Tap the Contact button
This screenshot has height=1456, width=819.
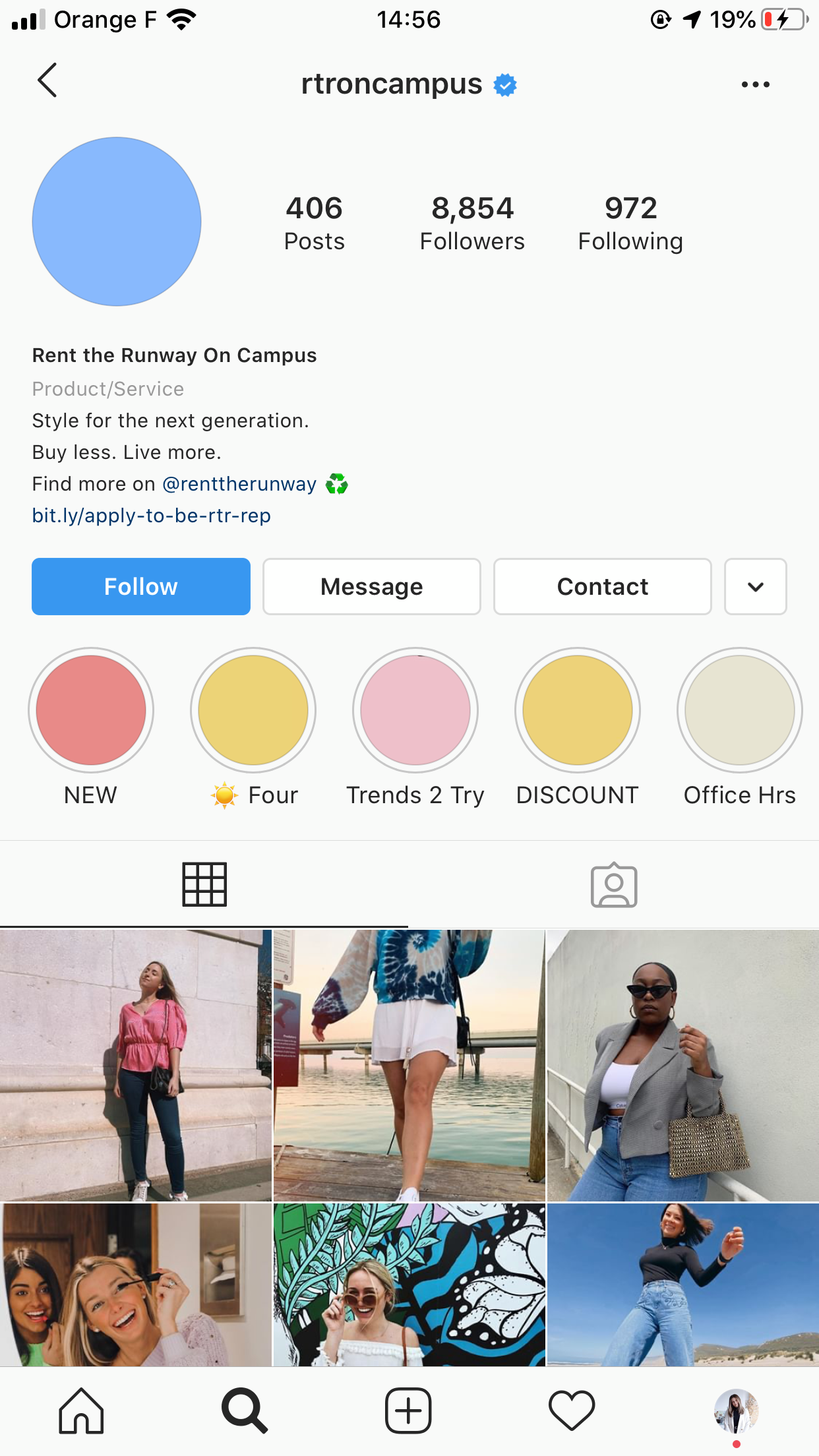[602, 586]
